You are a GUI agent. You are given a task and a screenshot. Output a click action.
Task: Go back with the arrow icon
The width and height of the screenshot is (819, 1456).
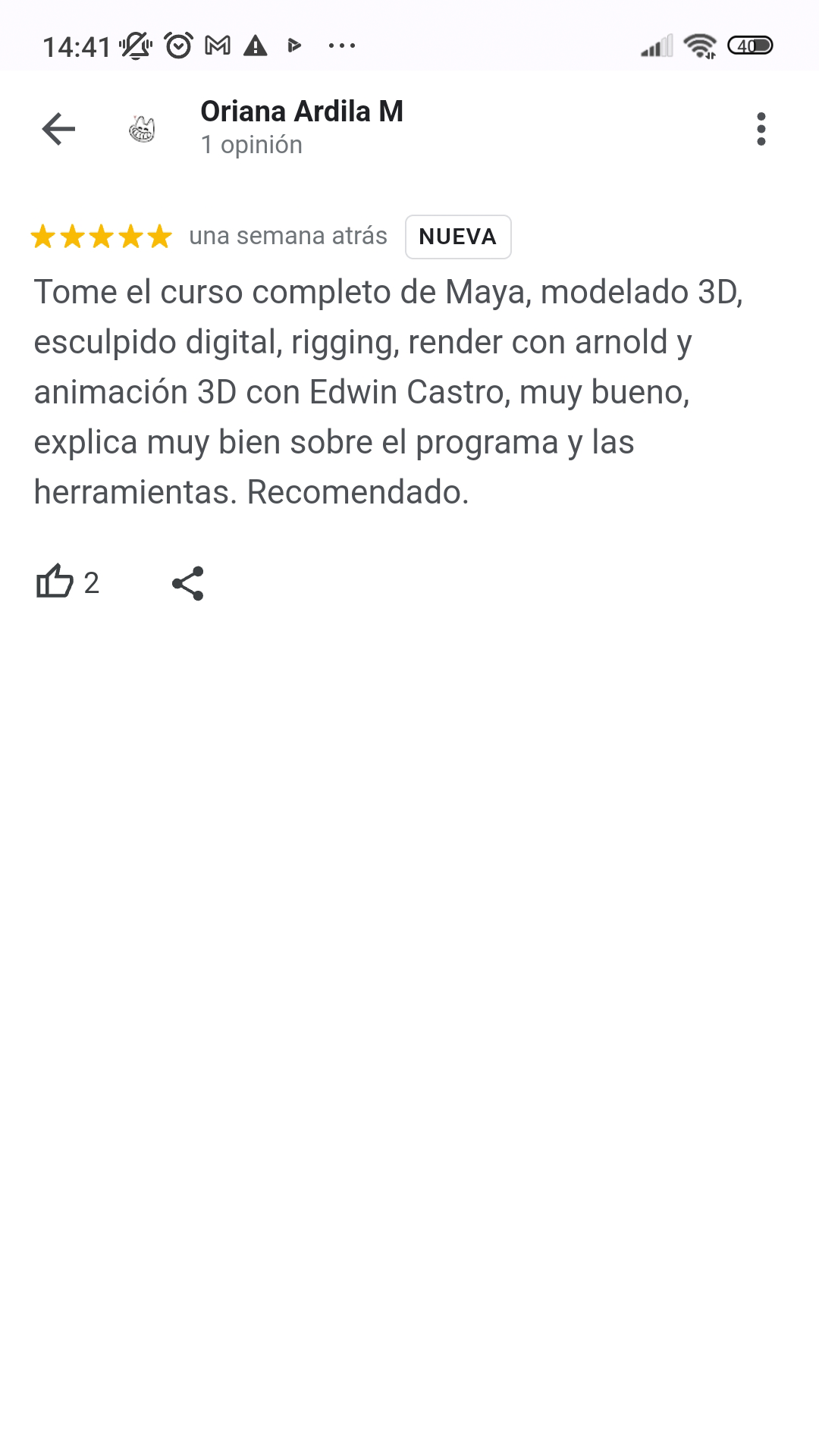click(58, 129)
